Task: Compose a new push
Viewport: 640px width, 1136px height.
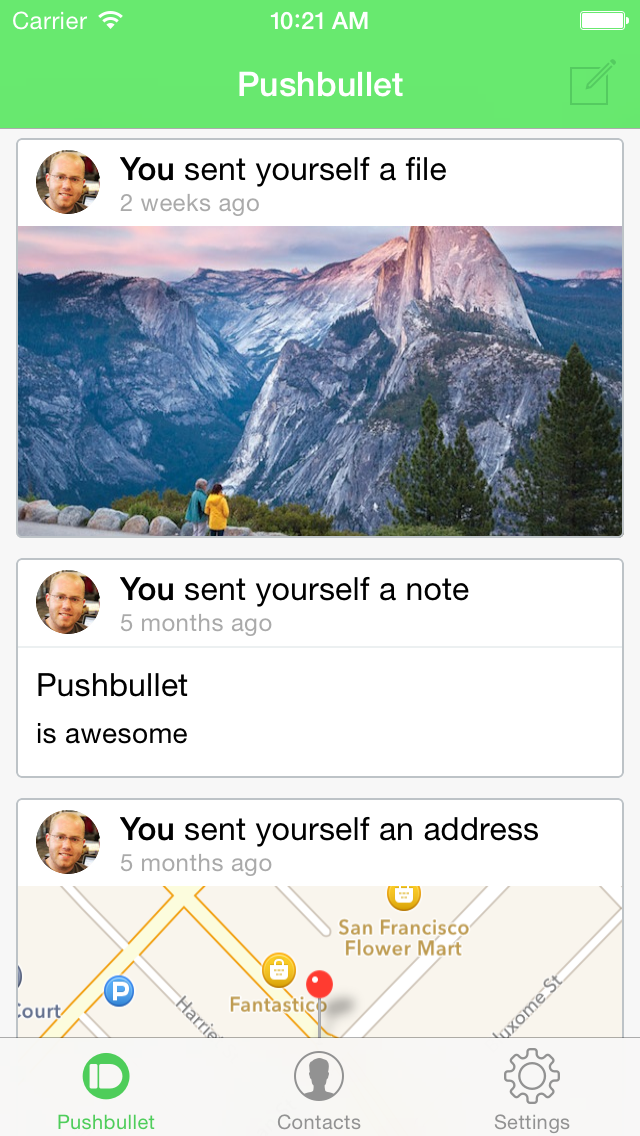Action: point(592,83)
